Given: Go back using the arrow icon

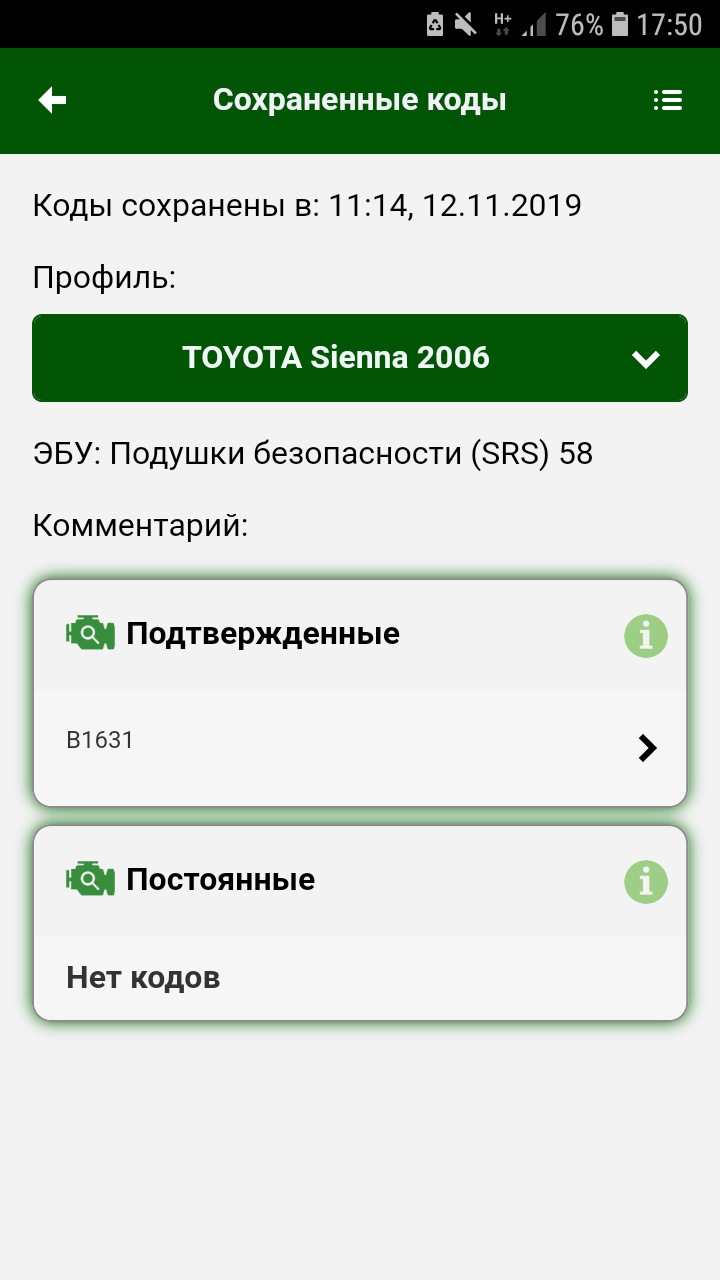Looking at the screenshot, I should click(52, 100).
